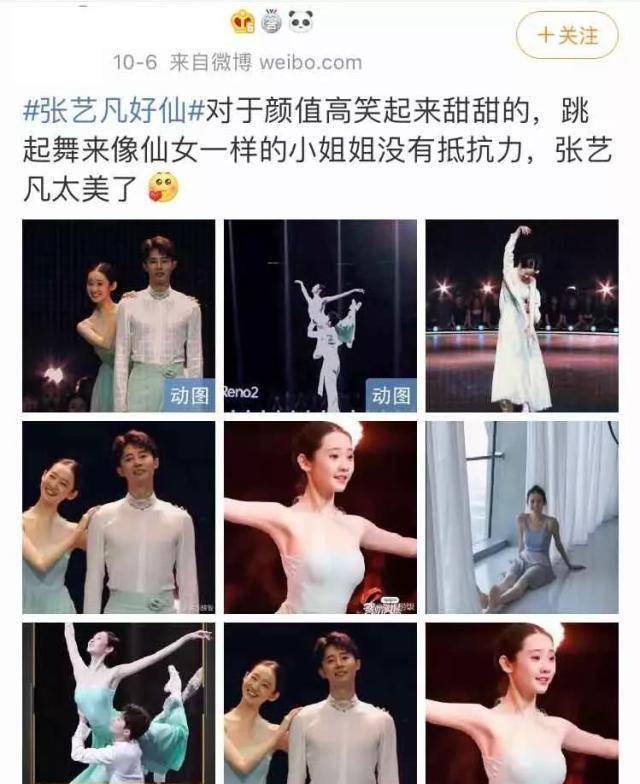
Task: Open the couple photo marked 动图
Action: pos(118,315)
